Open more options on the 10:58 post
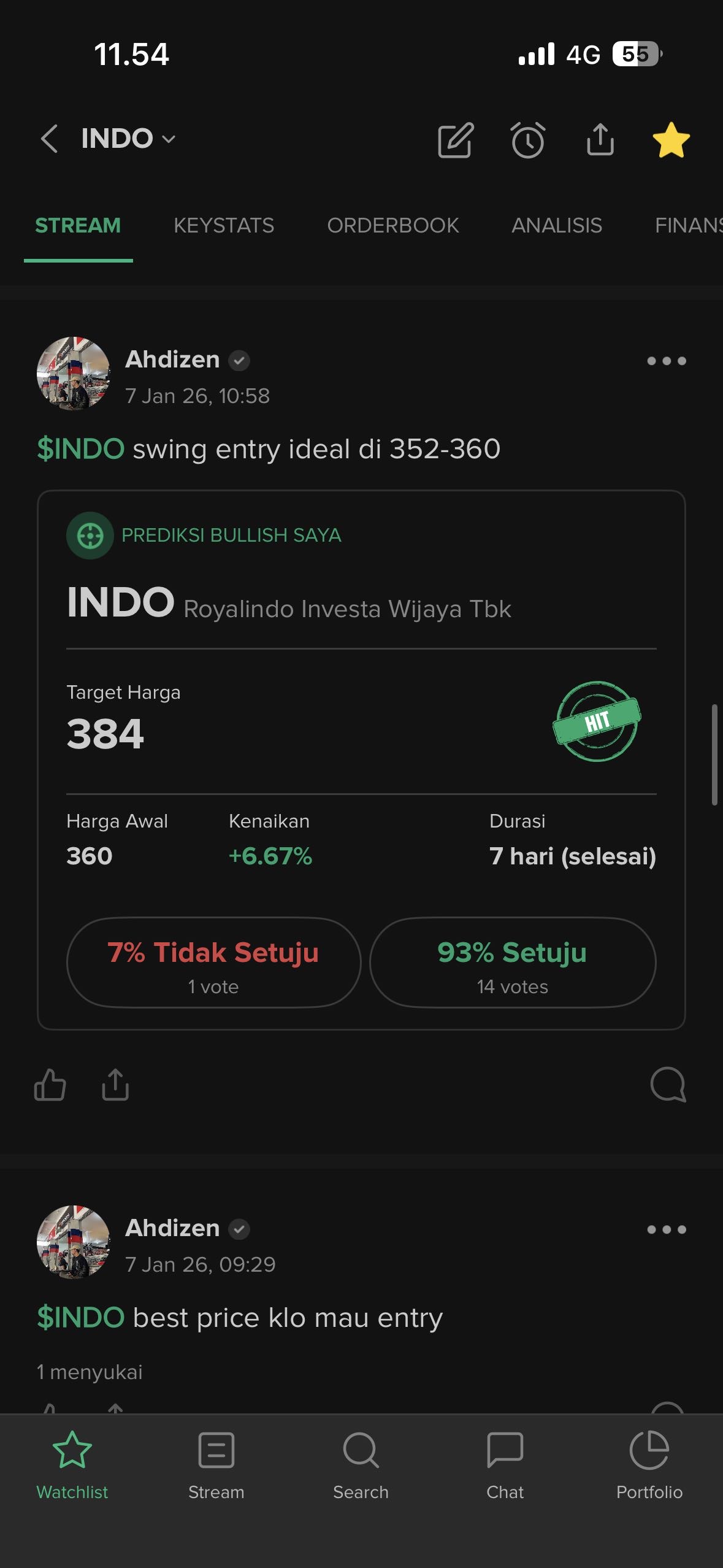 (666, 361)
